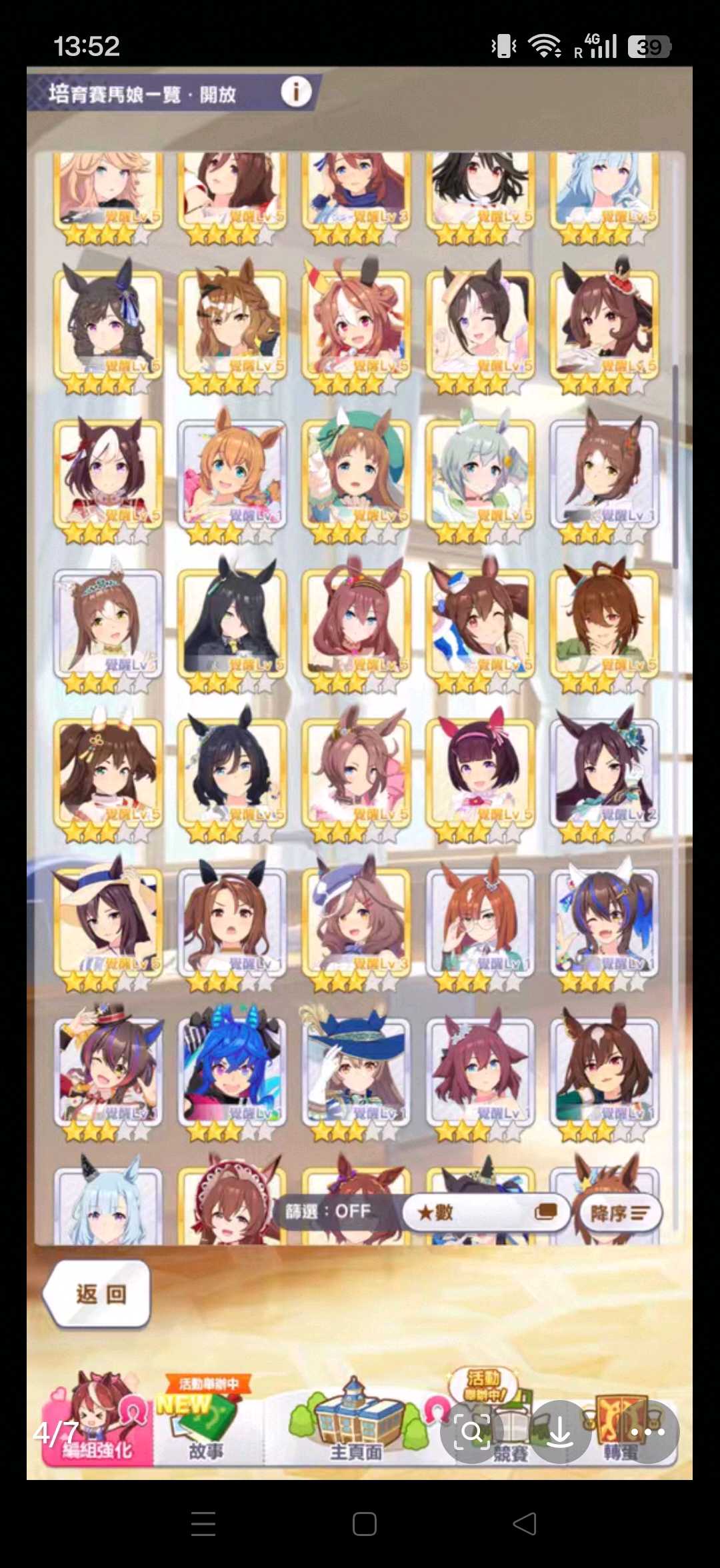The height and width of the screenshot is (1568, 720).
Task: Download this image
Action: 560,1432
